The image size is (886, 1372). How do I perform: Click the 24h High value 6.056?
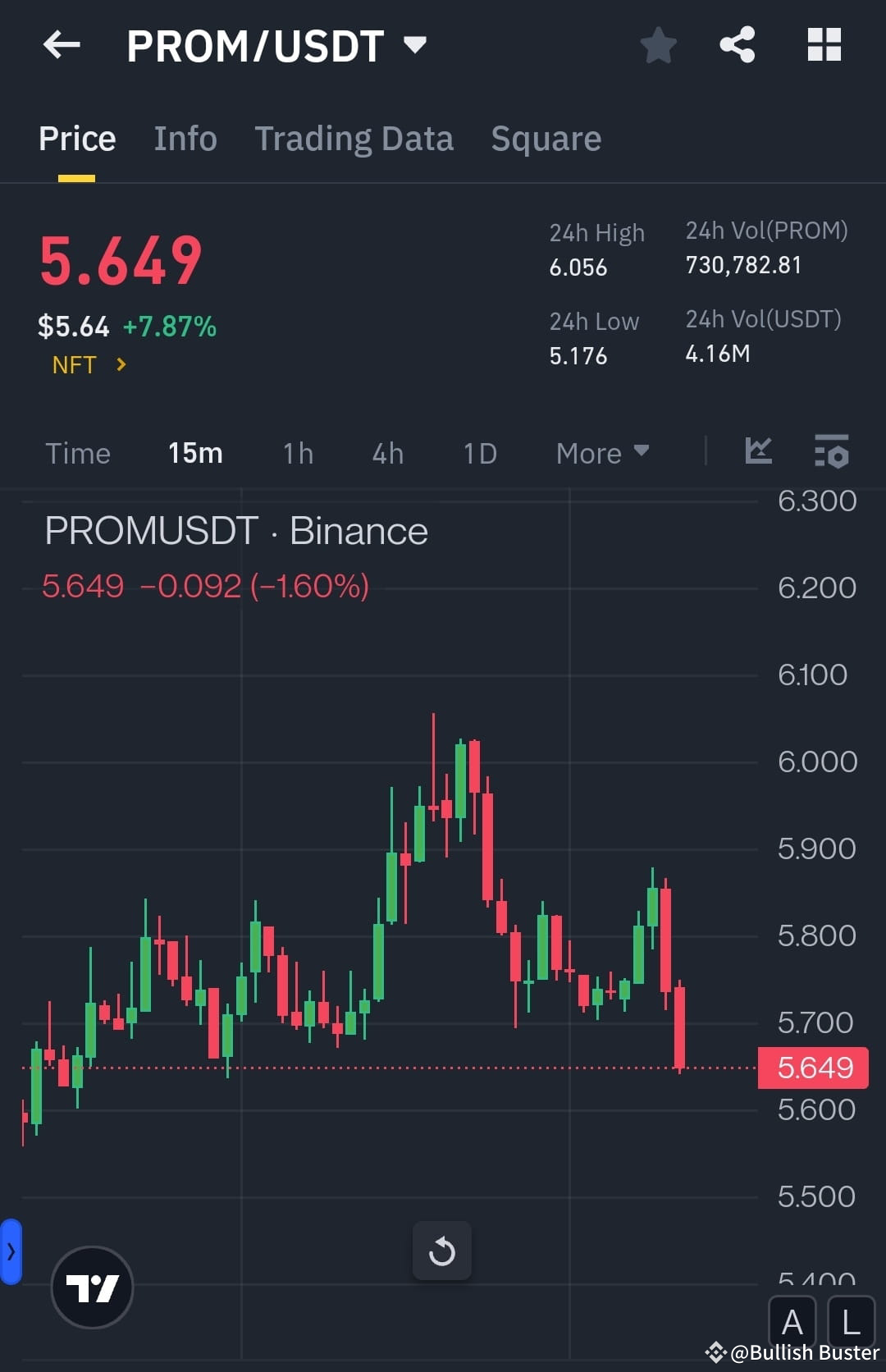pos(578,267)
